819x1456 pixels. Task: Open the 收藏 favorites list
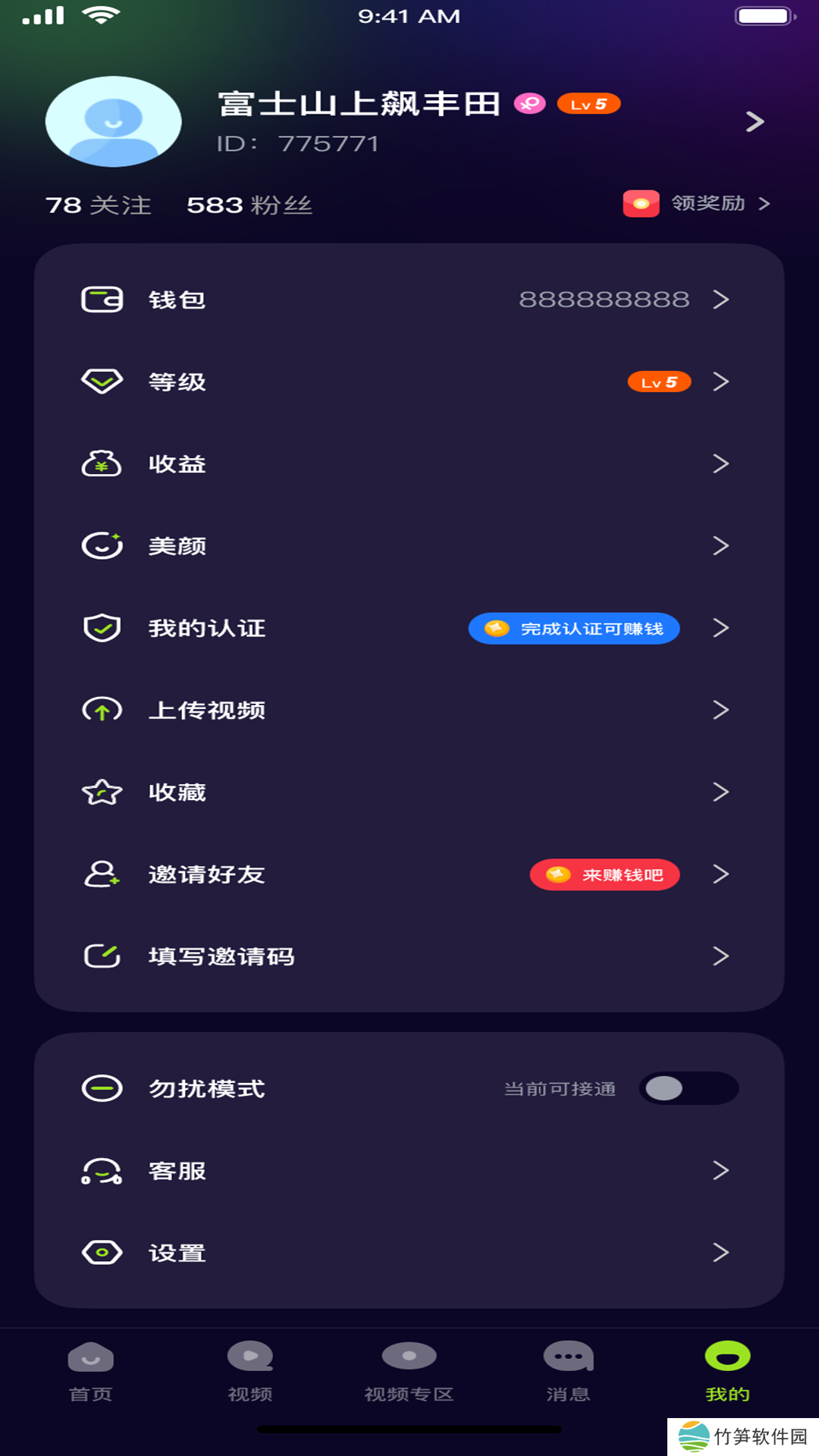(x=409, y=792)
